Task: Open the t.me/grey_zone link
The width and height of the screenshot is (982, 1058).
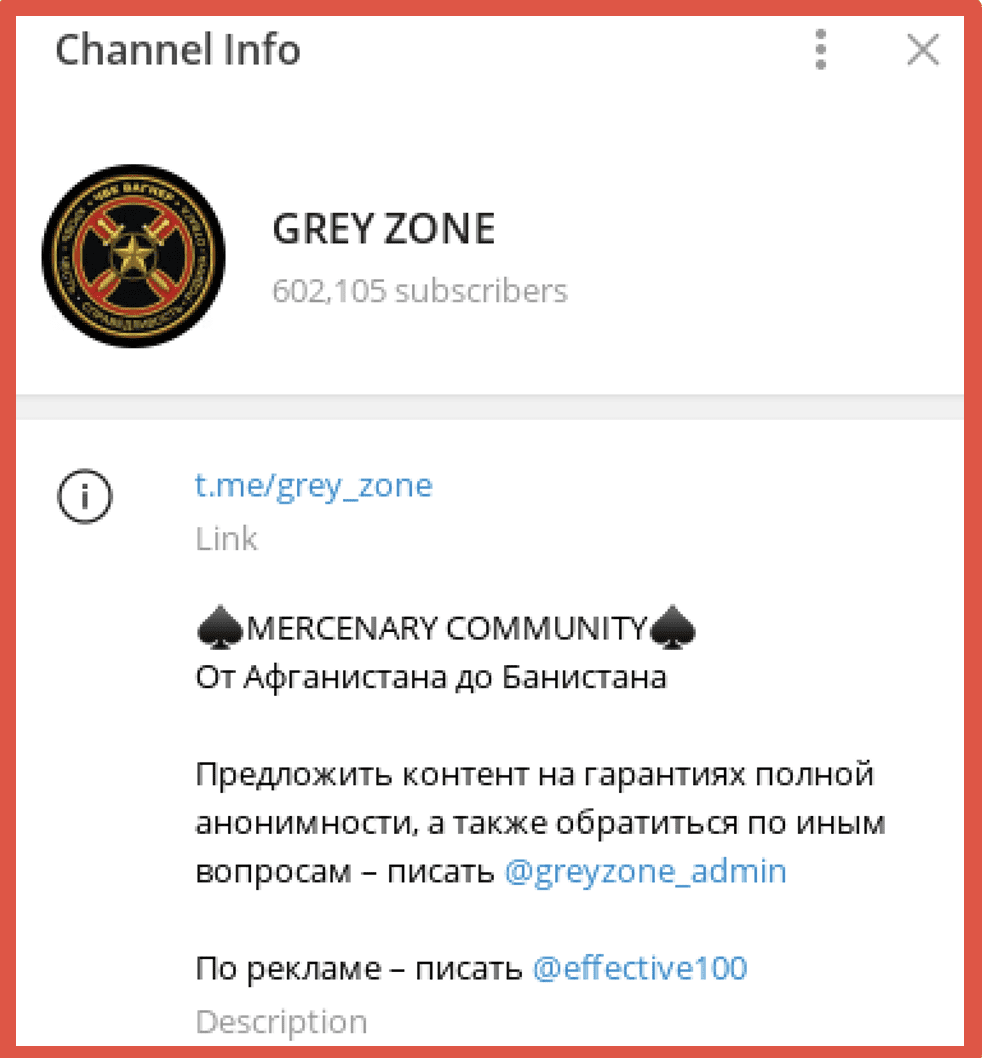Action: [314, 486]
